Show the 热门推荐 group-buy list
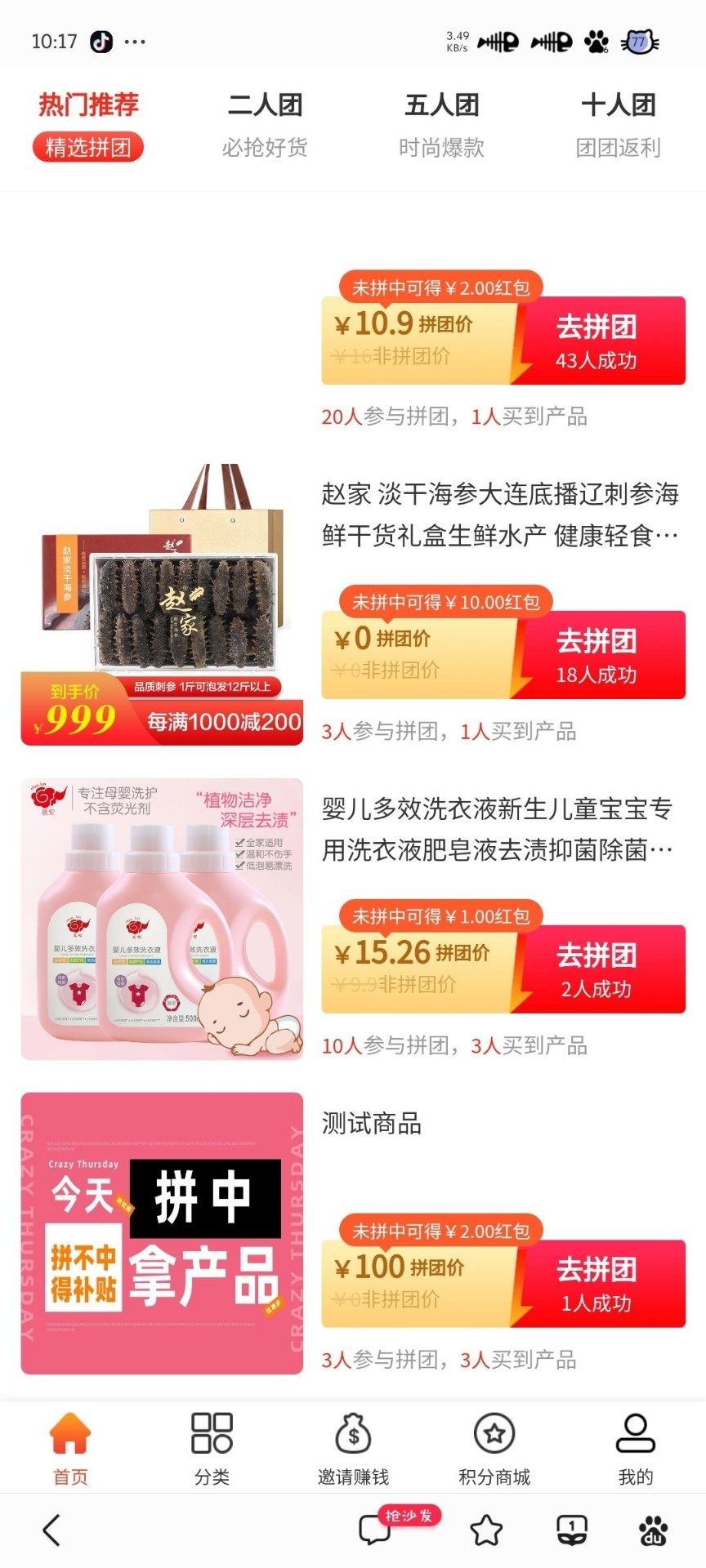706x1568 pixels. pyautogui.click(x=88, y=124)
